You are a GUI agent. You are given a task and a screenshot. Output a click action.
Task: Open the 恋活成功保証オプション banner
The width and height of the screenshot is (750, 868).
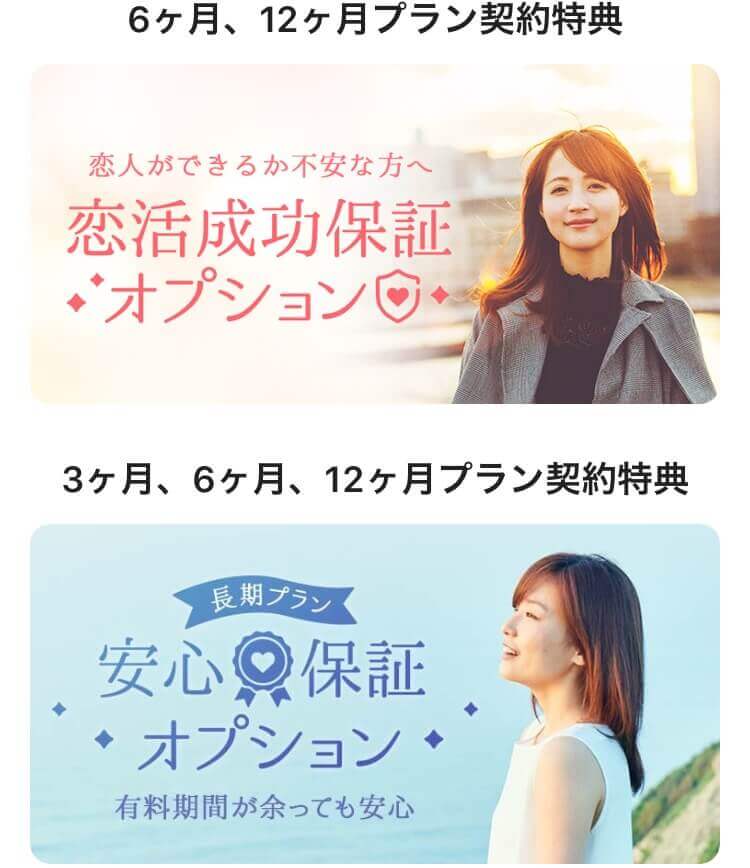tap(375, 235)
